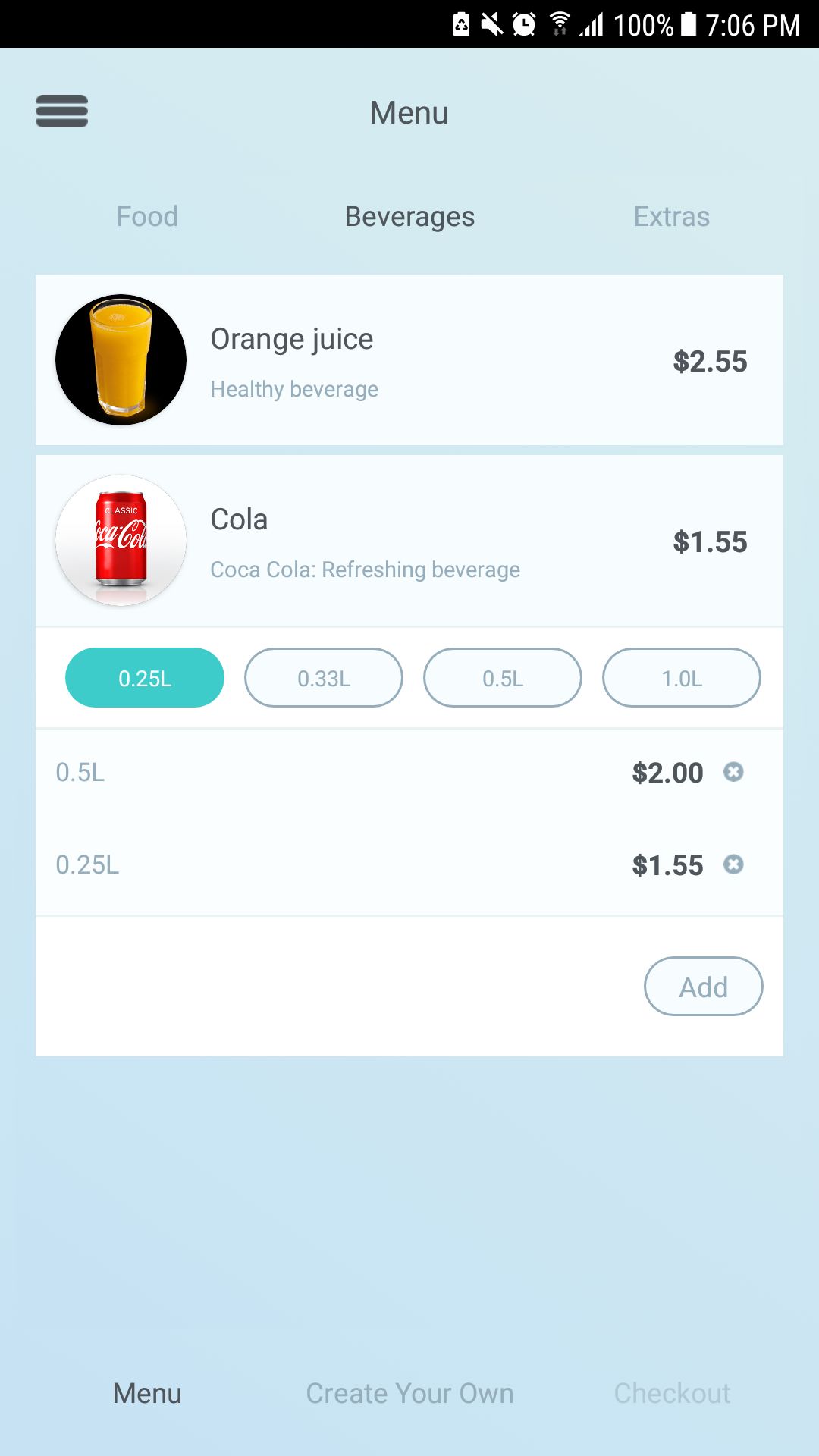Pick the 0.5L size chip
The height and width of the screenshot is (1456, 819).
click(x=503, y=678)
